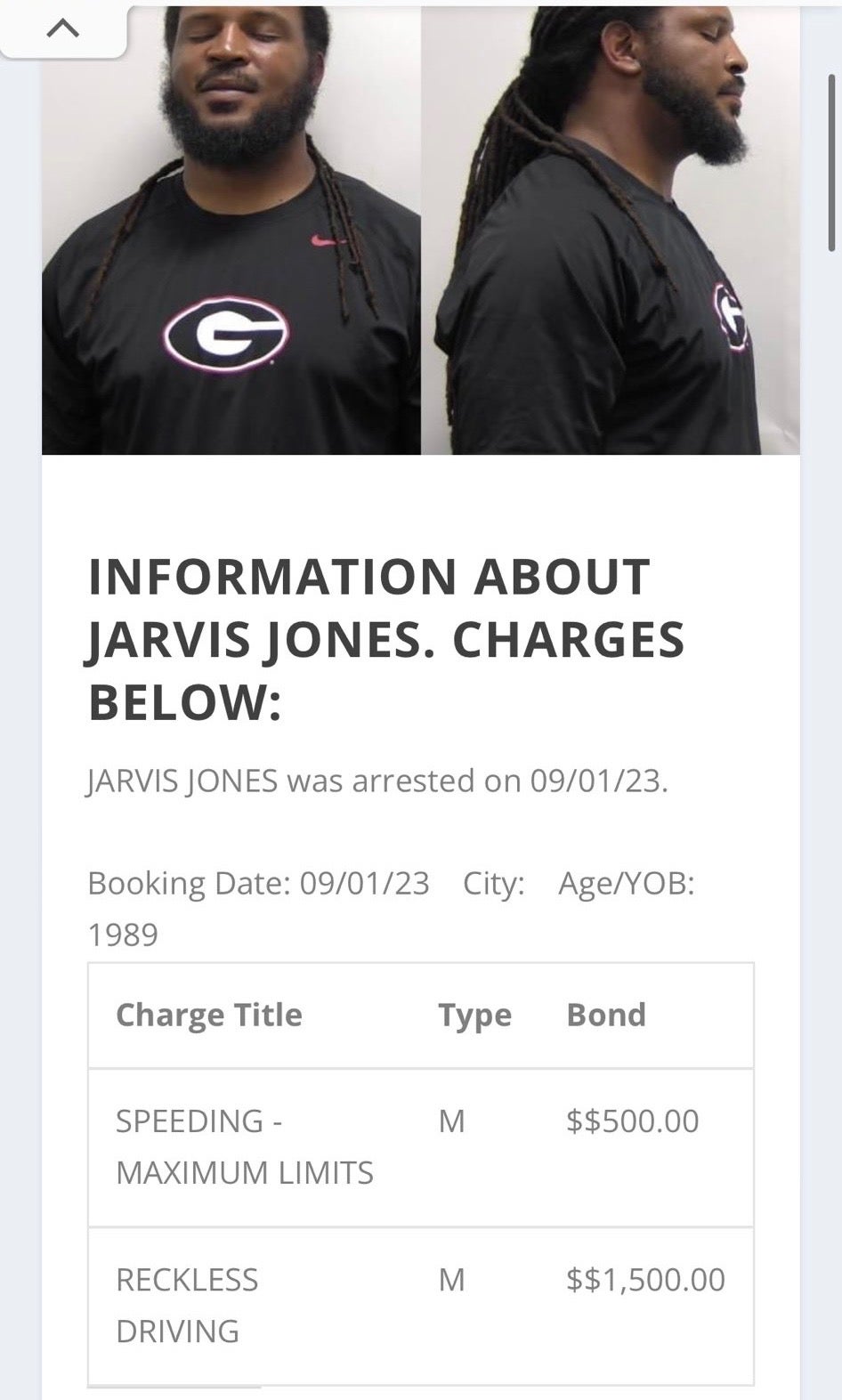Collapse the page header with the chevron

click(61, 28)
